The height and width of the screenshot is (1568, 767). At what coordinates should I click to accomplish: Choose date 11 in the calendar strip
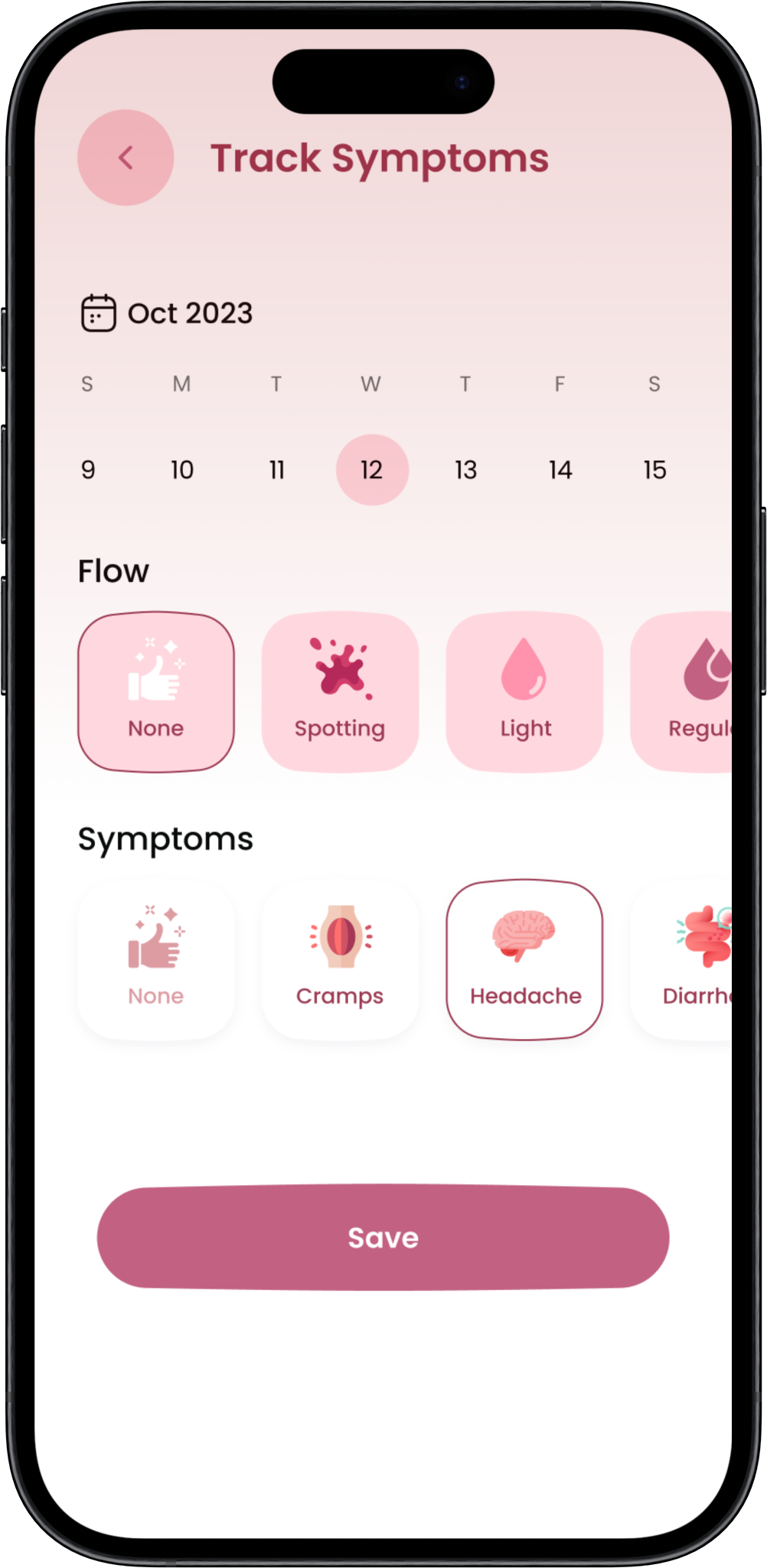[277, 469]
